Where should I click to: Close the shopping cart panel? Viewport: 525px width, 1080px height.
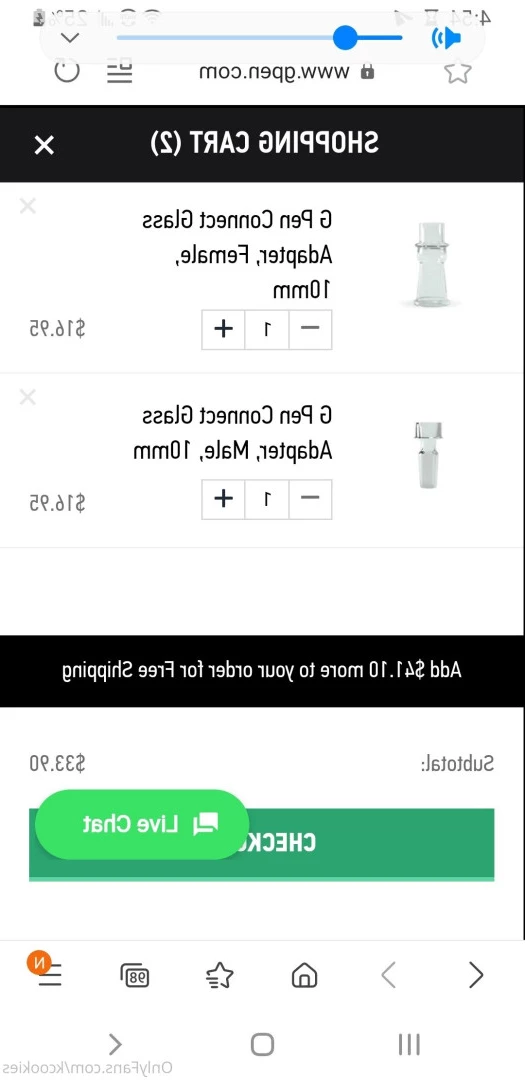(x=44, y=145)
